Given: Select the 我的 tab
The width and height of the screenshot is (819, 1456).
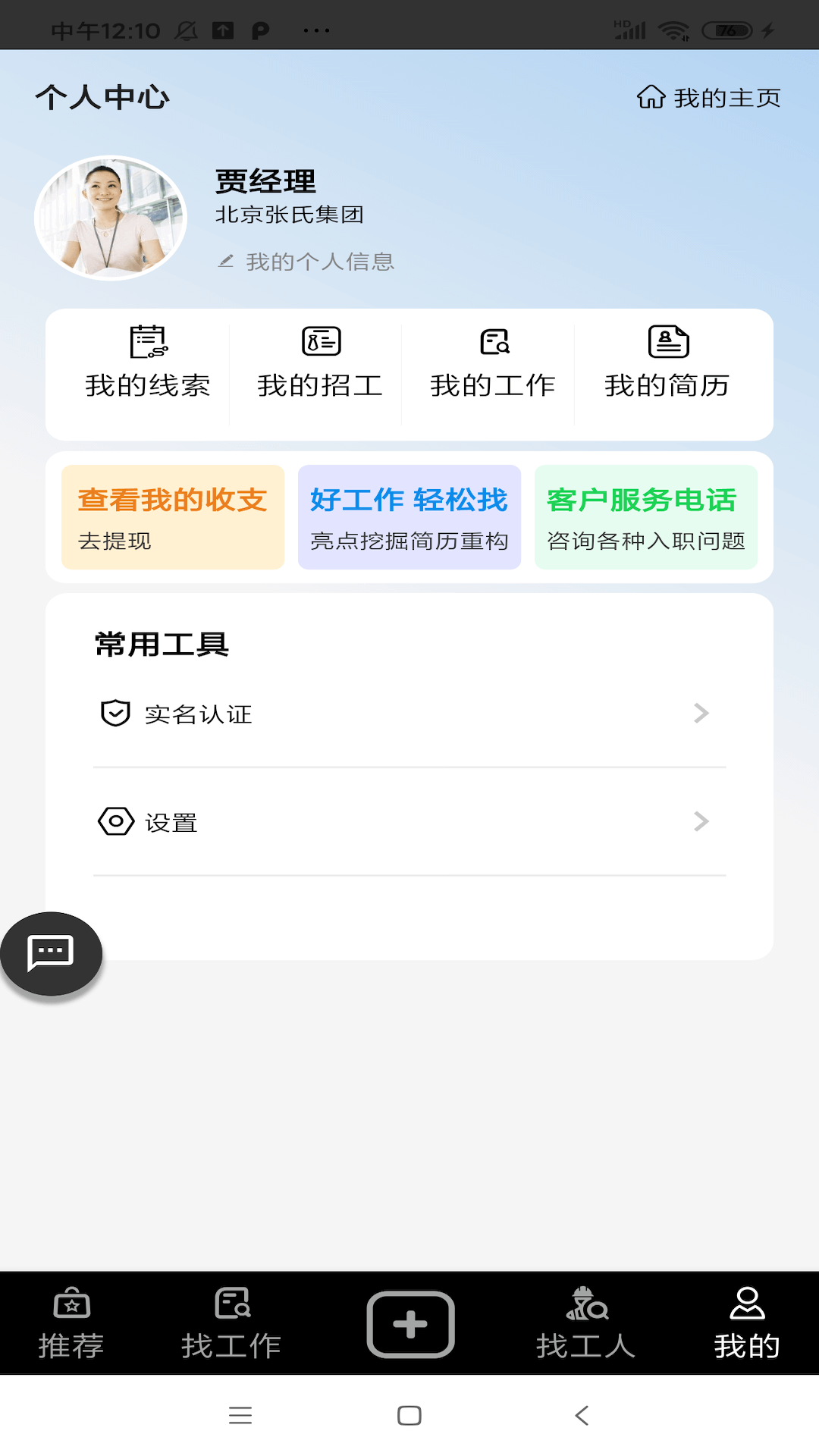Looking at the screenshot, I should click(x=747, y=1323).
